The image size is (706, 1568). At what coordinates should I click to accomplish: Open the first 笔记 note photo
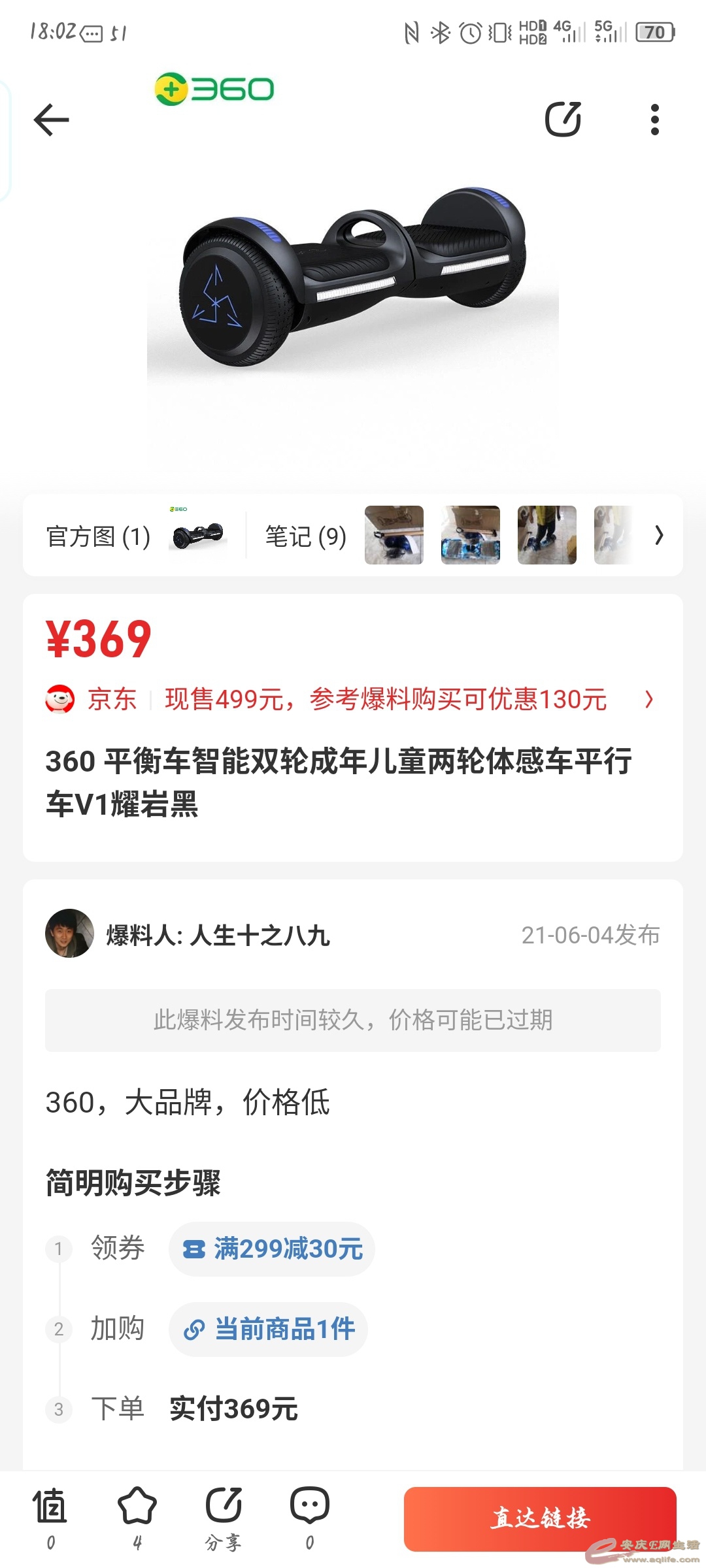(x=394, y=535)
